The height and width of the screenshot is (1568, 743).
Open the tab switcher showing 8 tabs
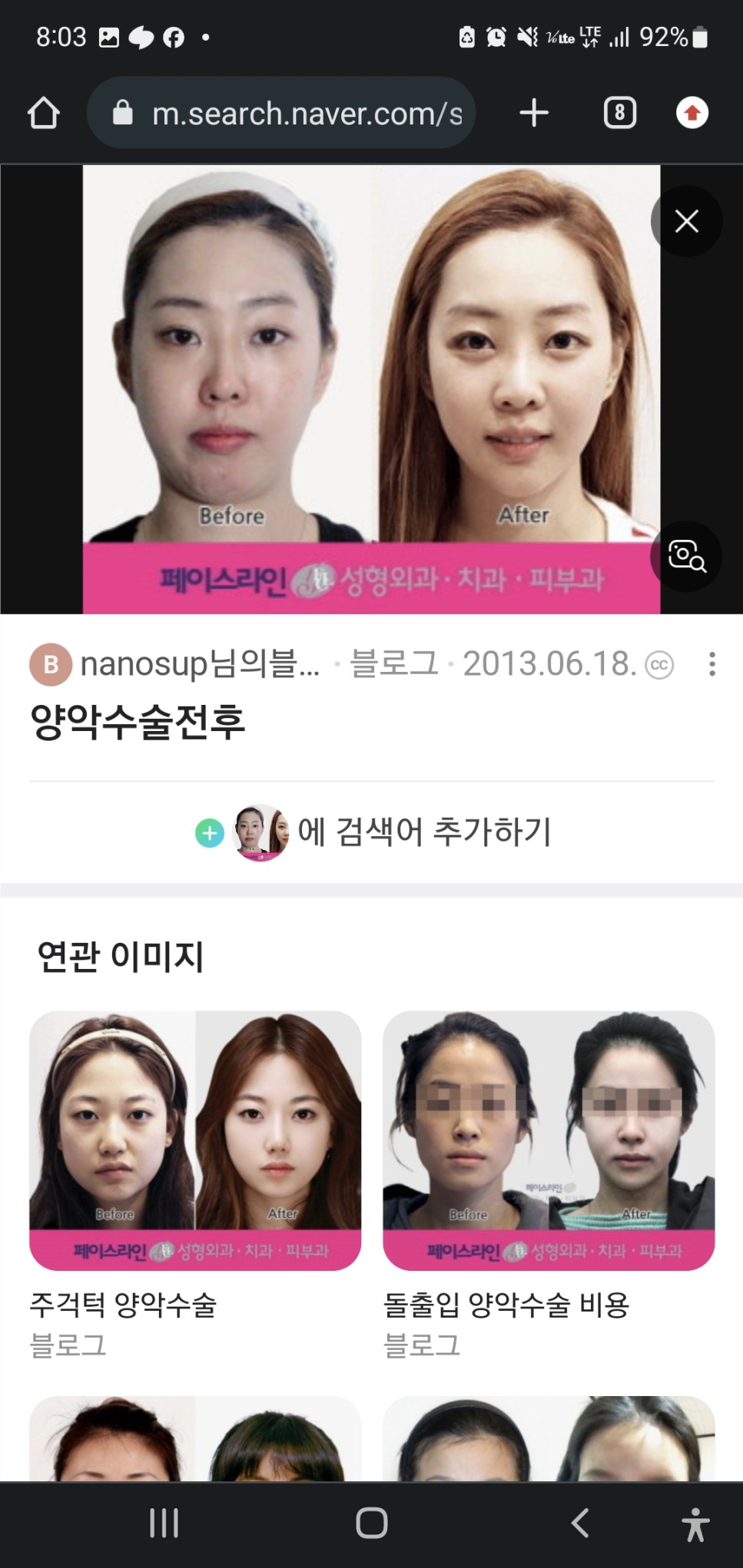coord(619,113)
